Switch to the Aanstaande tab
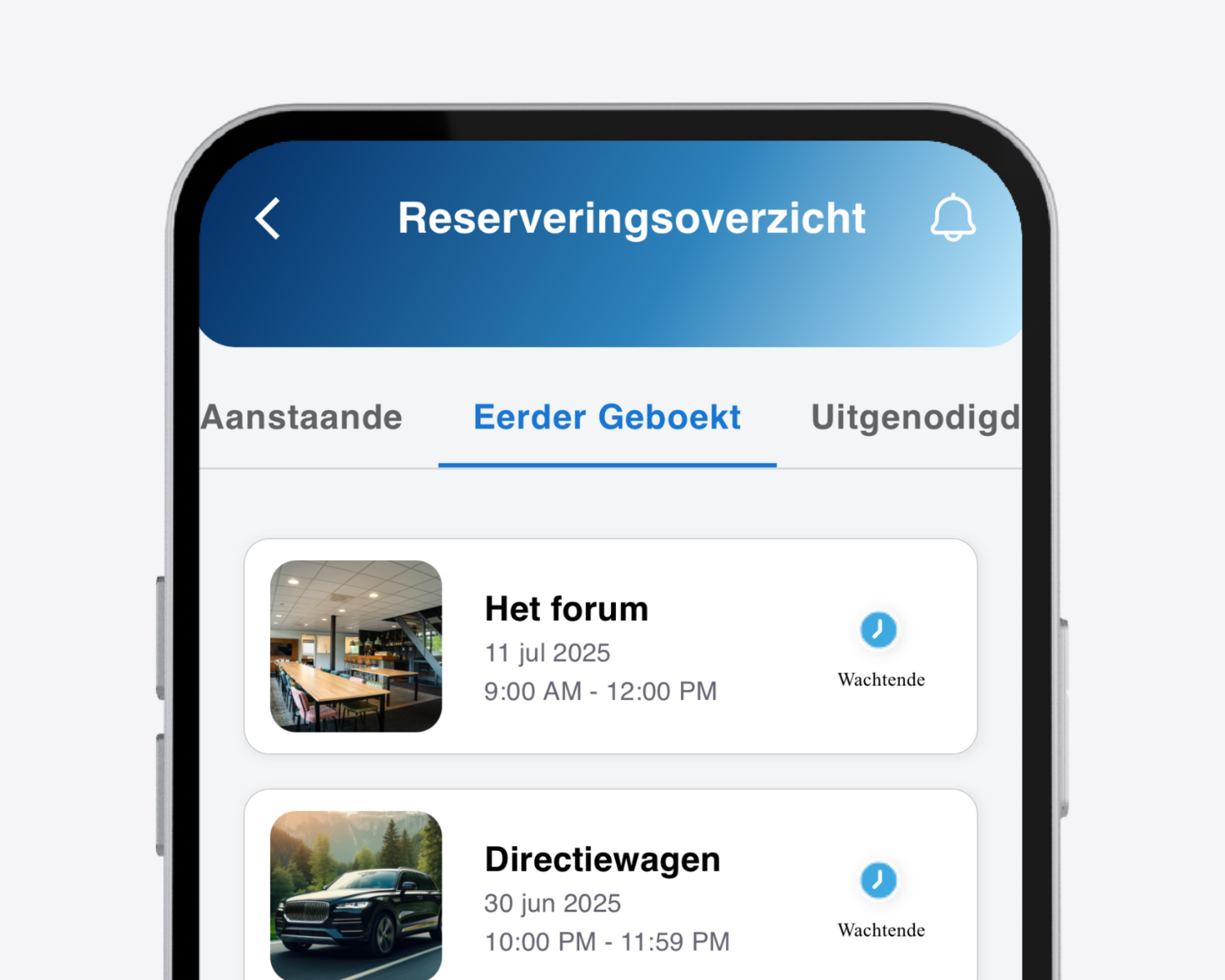The image size is (1225, 980). pos(302,417)
